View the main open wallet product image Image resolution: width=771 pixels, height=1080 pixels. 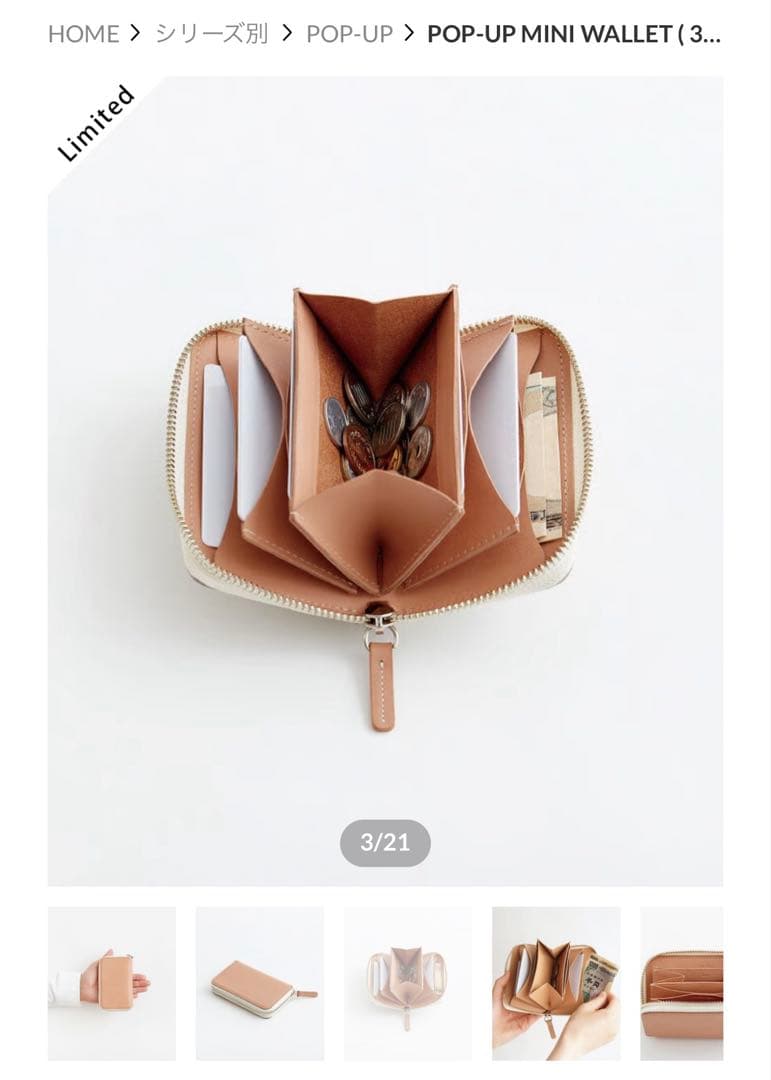(x=385, y=480)
